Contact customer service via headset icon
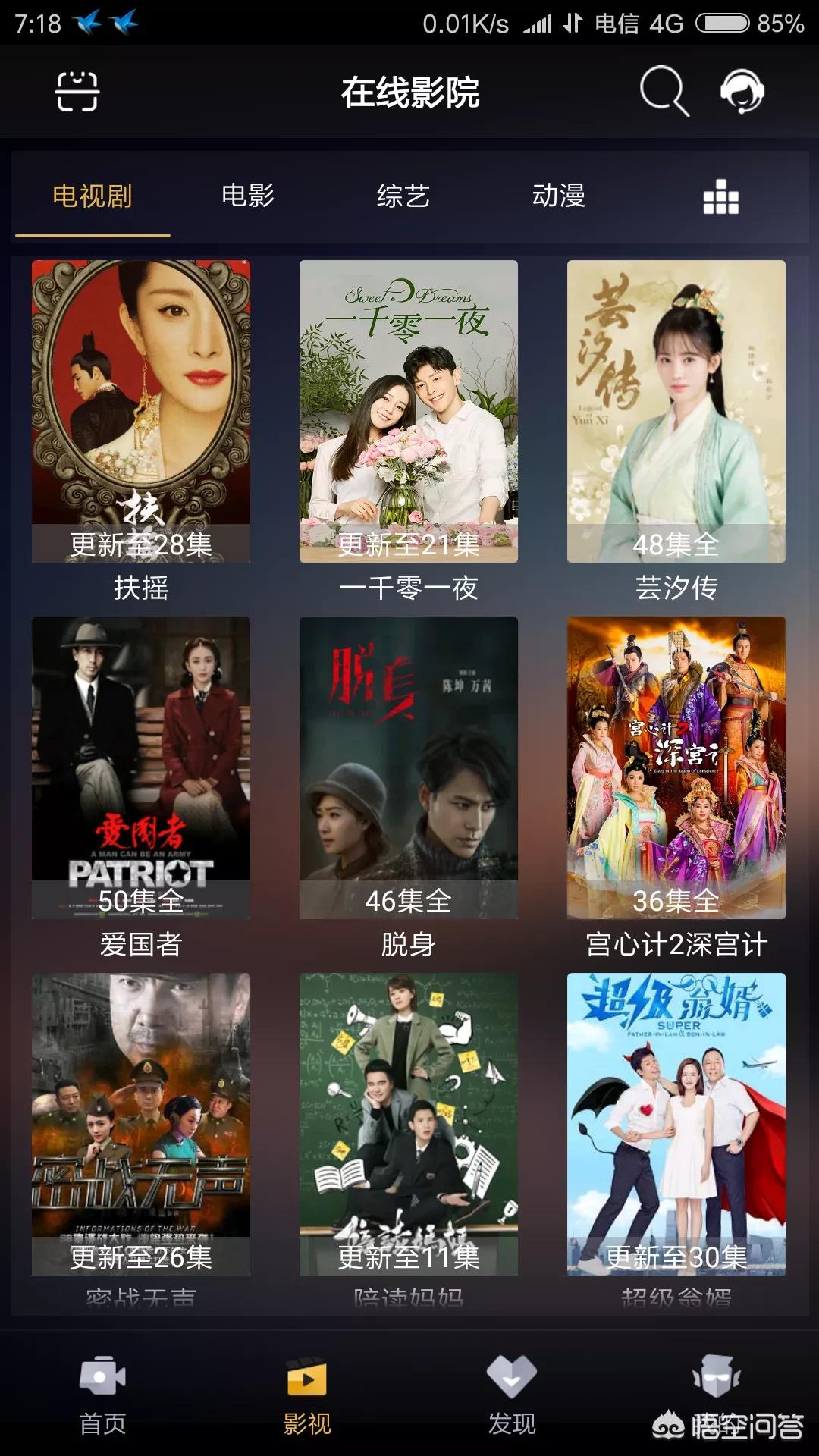 pyautogui.click(x=742, y=92)
